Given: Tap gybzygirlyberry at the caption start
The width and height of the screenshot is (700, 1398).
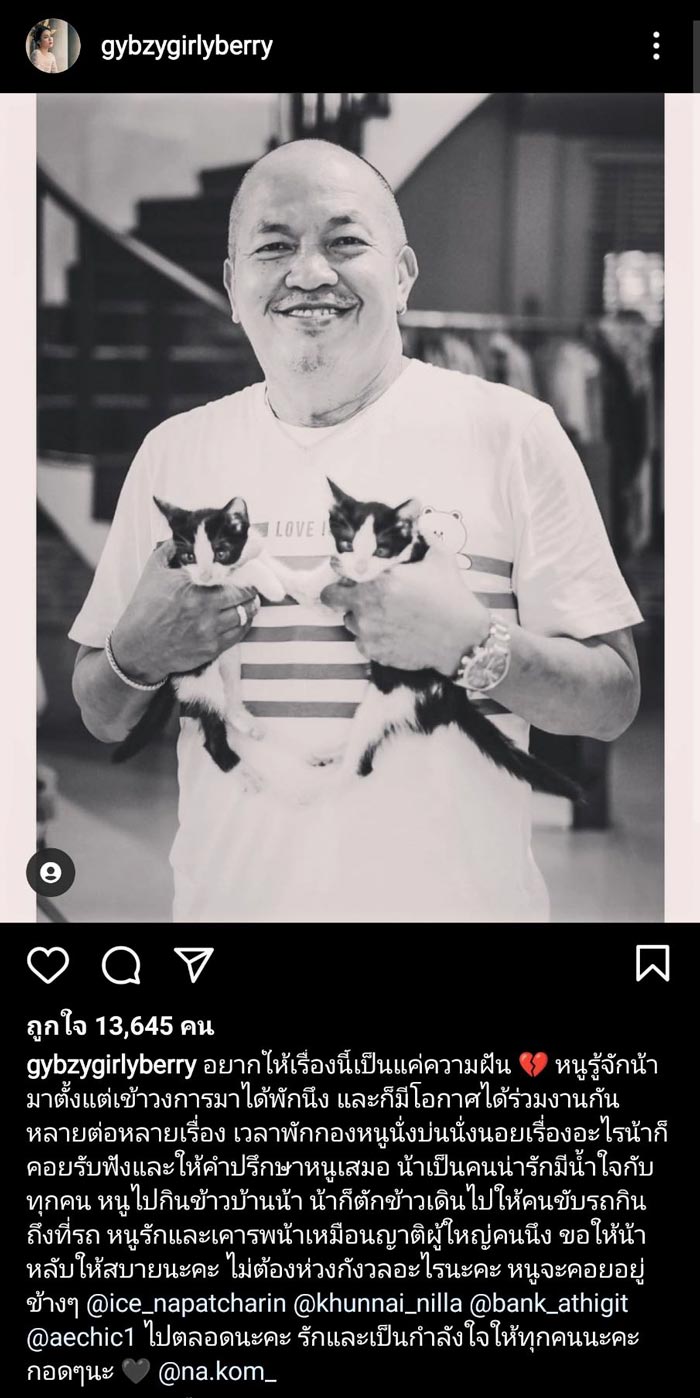Looking at the screenshot, I should (x=111, y=1061).
